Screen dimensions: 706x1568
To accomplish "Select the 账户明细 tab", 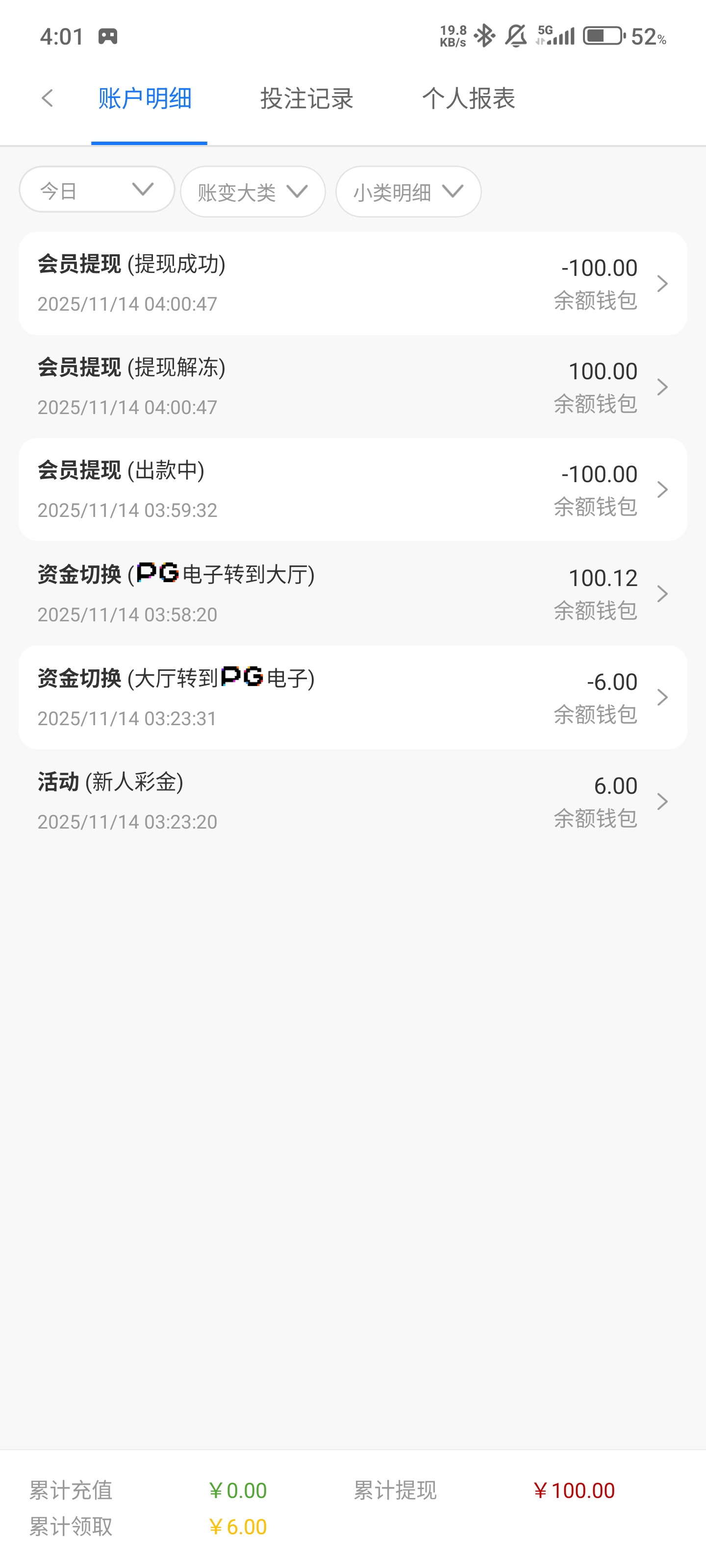I will pyautogui.click(x=145, y=98).
